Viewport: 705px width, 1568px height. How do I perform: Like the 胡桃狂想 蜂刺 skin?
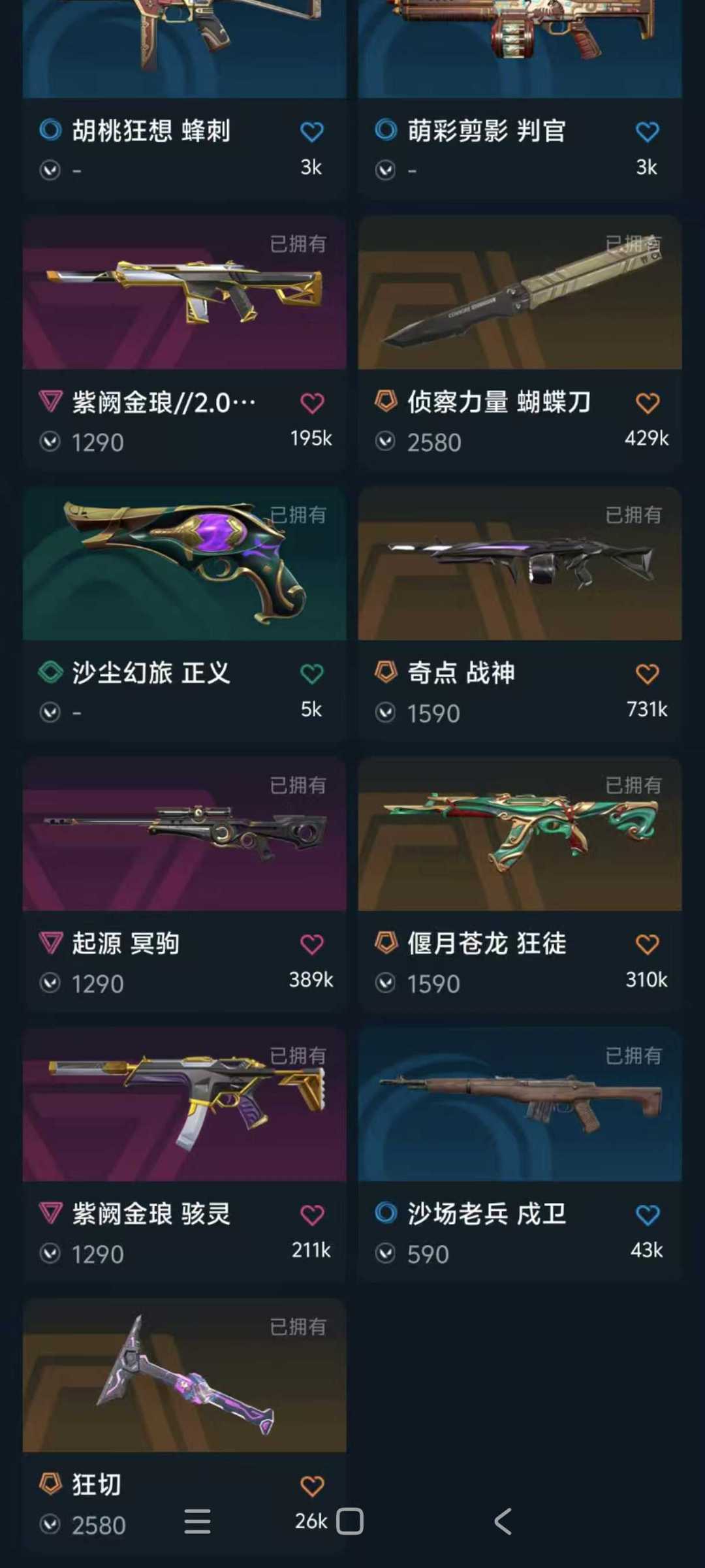click(311, 132)
